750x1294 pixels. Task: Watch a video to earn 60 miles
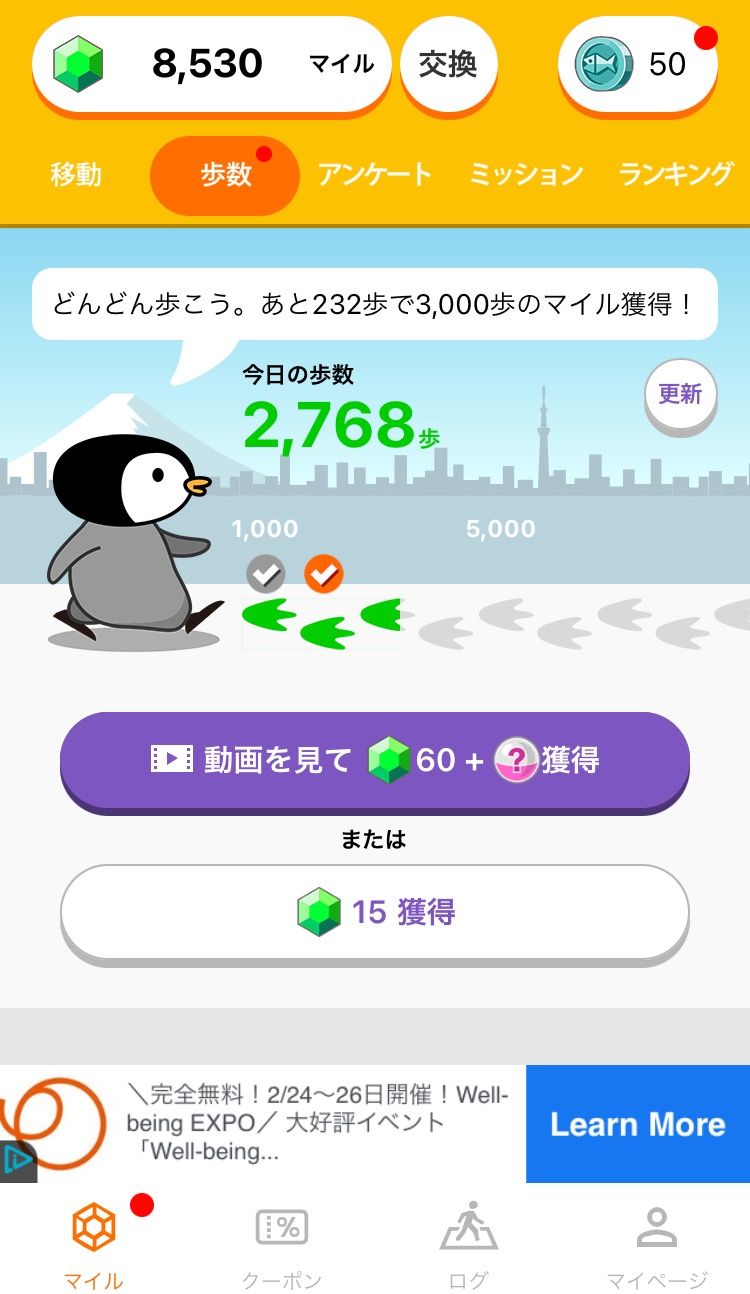pyautogui.click(x=375, y=761)
